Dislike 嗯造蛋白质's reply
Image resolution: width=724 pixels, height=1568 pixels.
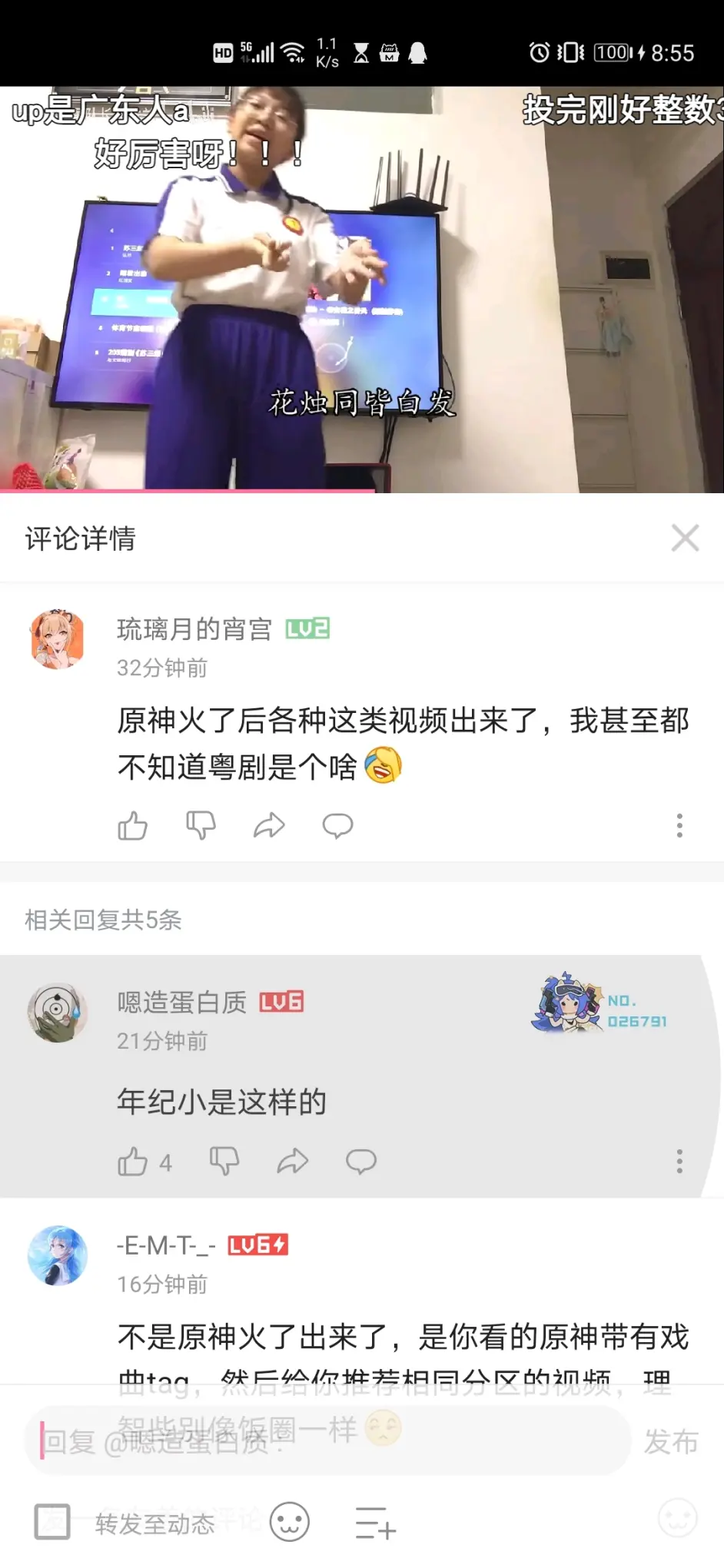click(x=224, y=1162)
